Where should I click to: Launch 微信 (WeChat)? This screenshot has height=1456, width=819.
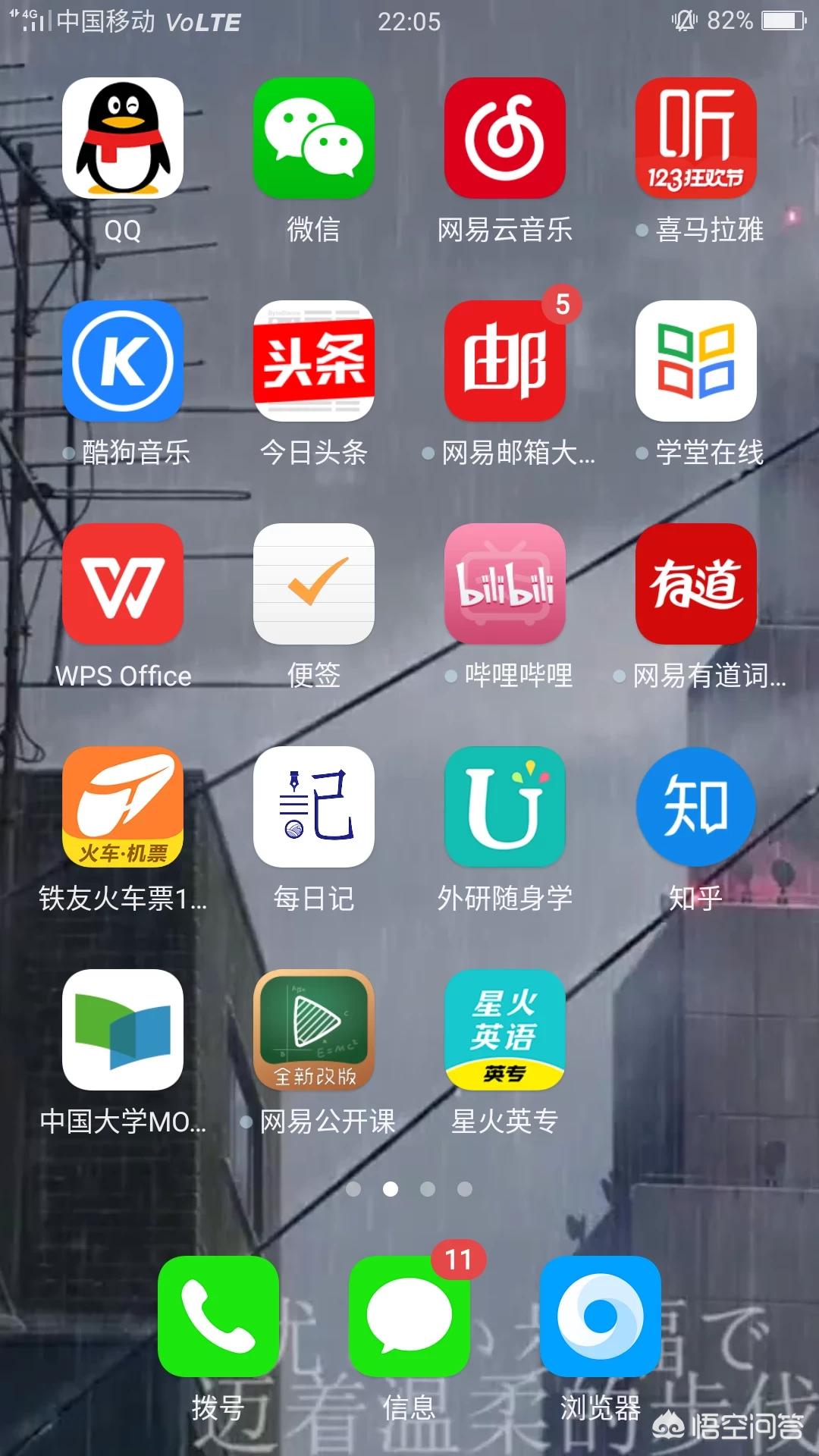[314, 138]
